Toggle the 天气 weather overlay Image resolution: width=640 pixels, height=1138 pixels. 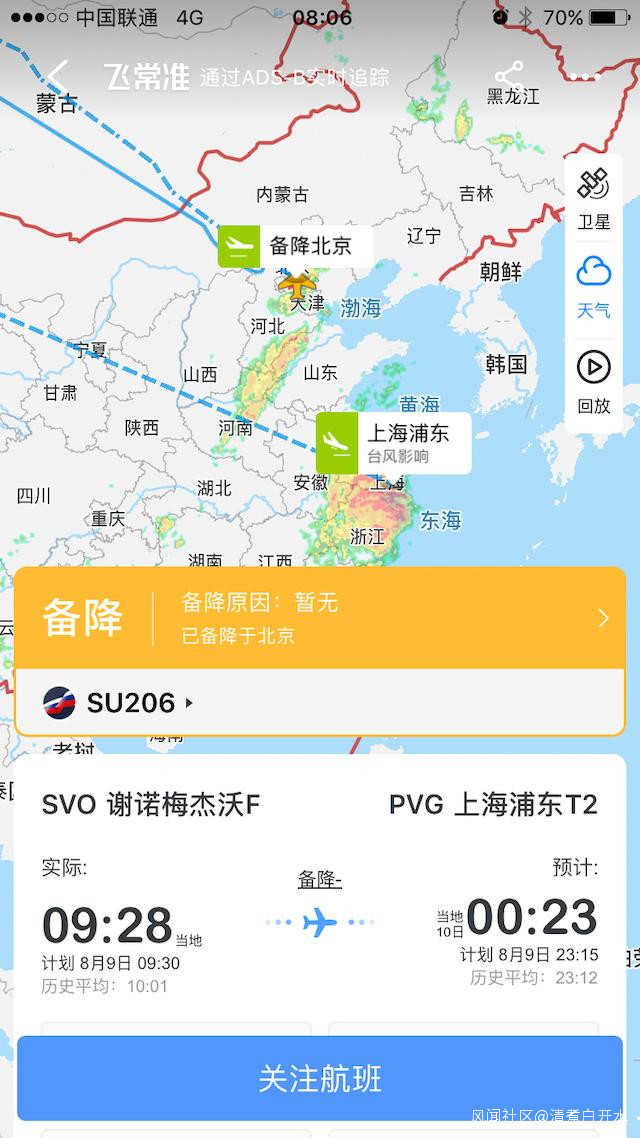pos(594,288)
